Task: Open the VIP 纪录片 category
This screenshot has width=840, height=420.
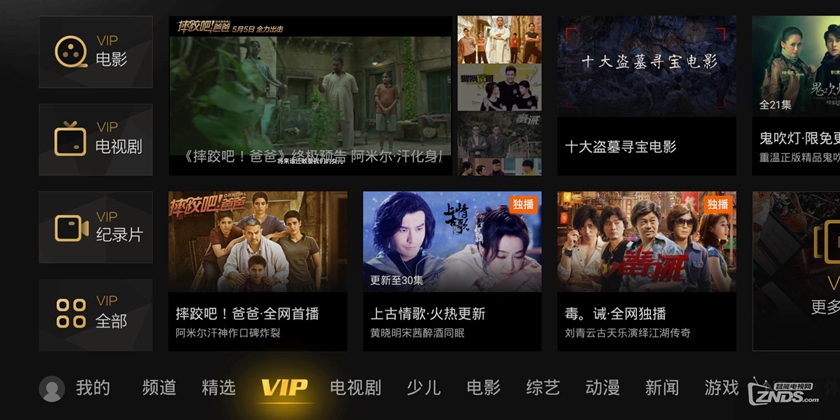Action: click(x=96, y=227)
